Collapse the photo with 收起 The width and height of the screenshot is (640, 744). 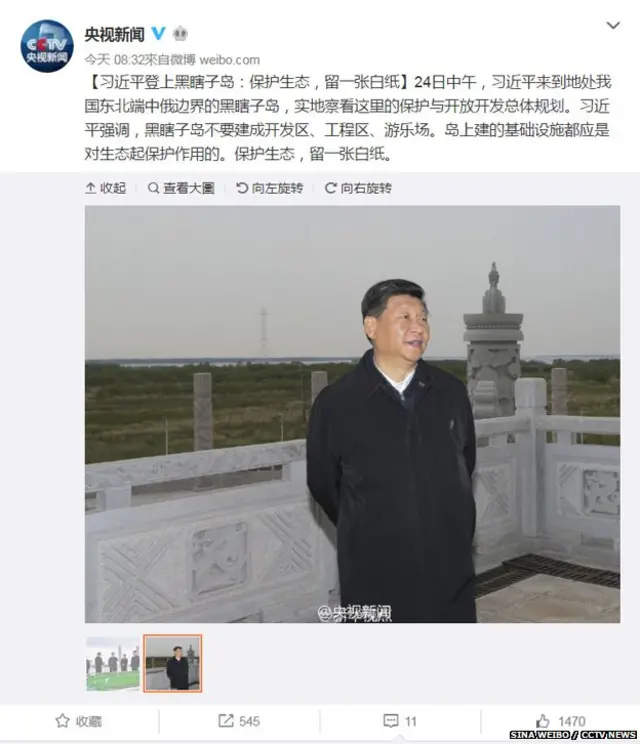tap(105, 188)
